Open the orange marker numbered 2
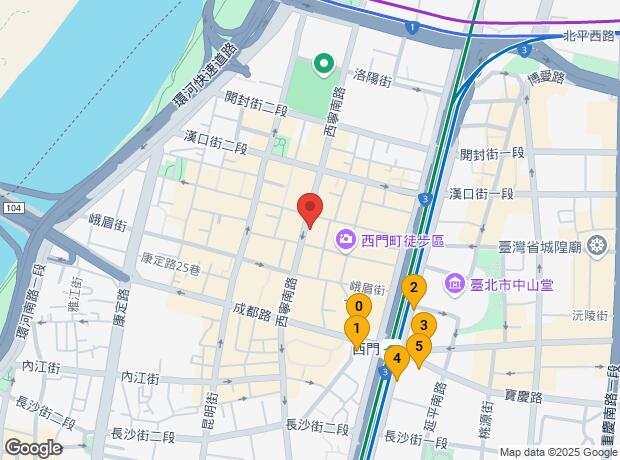 412,288
